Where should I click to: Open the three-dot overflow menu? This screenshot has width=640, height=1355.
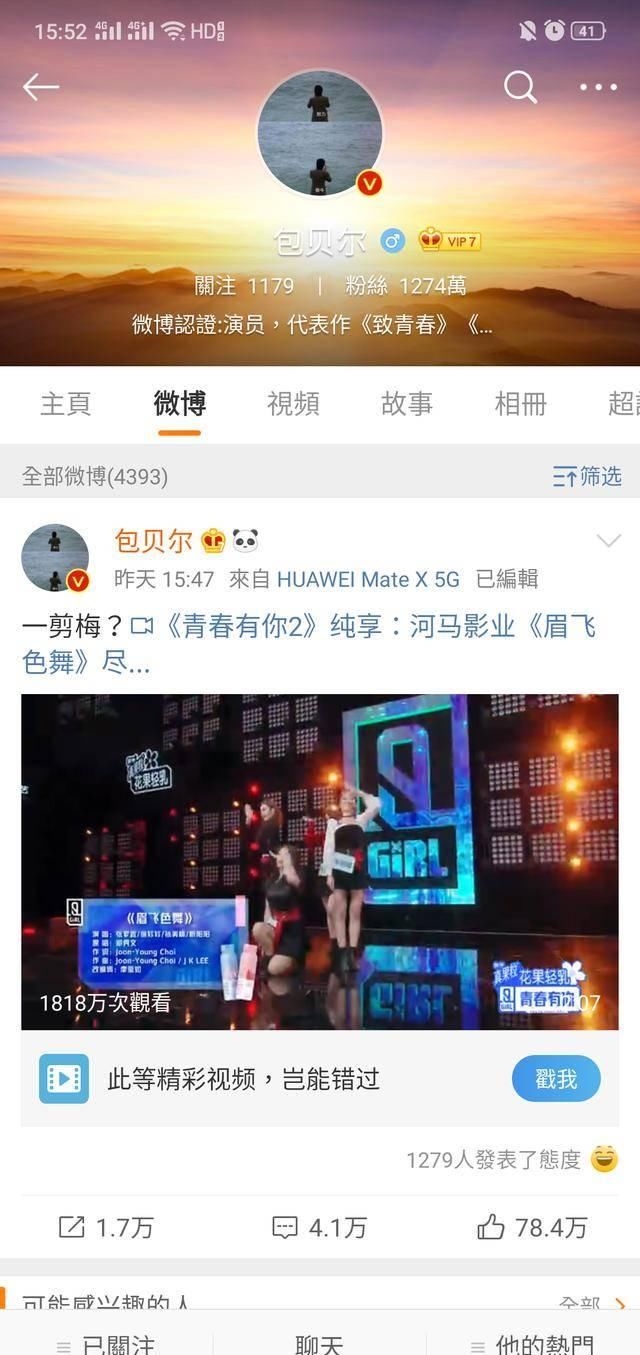(598, 87)
